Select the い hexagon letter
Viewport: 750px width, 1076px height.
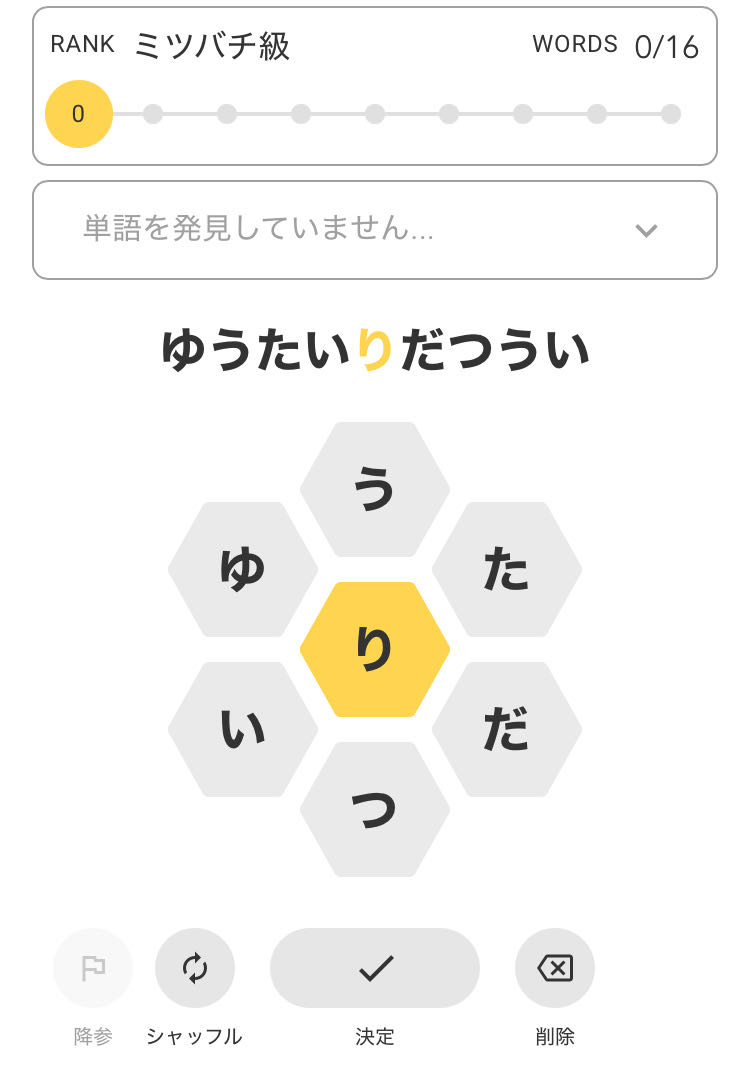coord(243,729)
